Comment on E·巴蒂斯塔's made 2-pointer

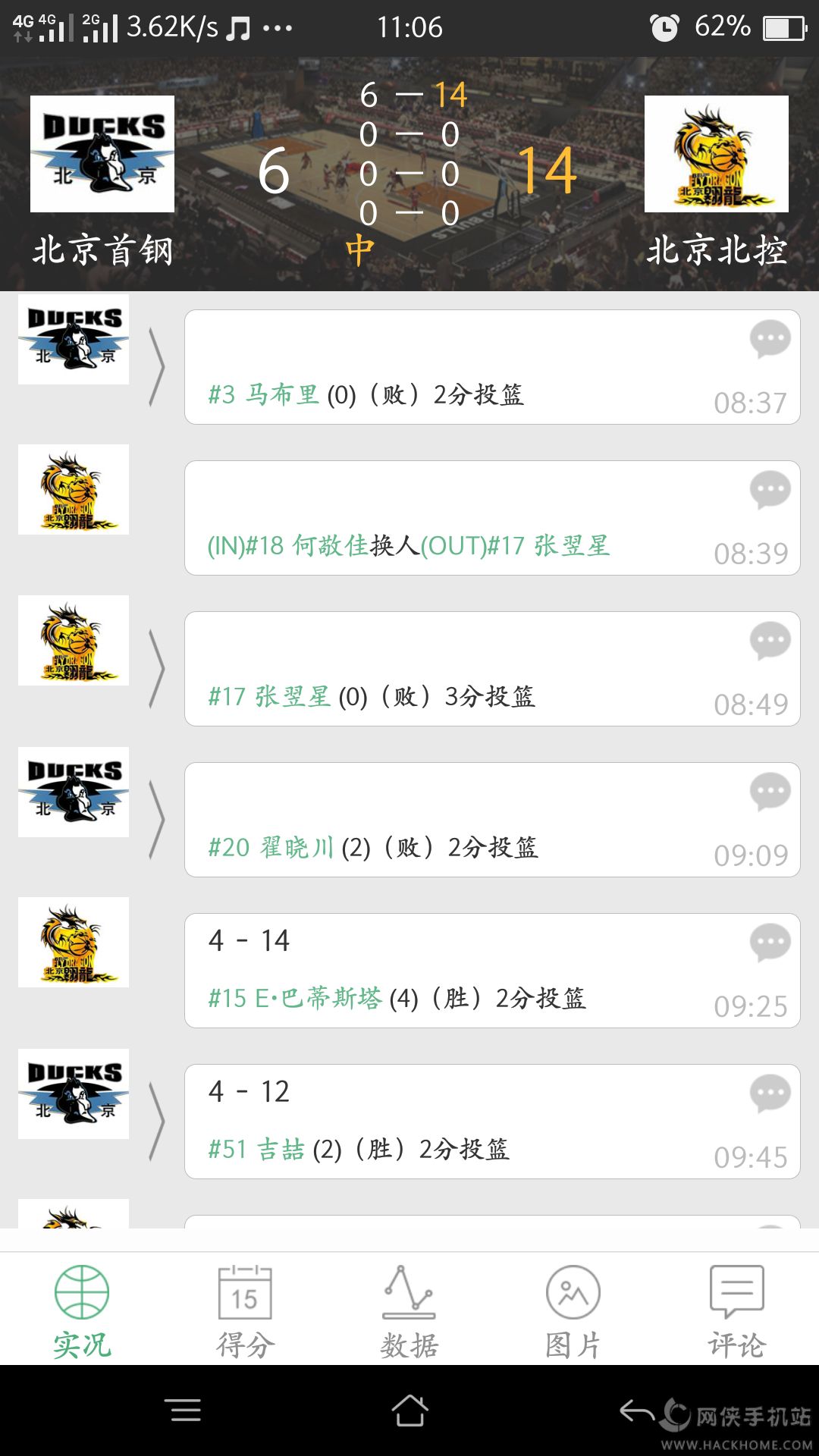(770, 943)
